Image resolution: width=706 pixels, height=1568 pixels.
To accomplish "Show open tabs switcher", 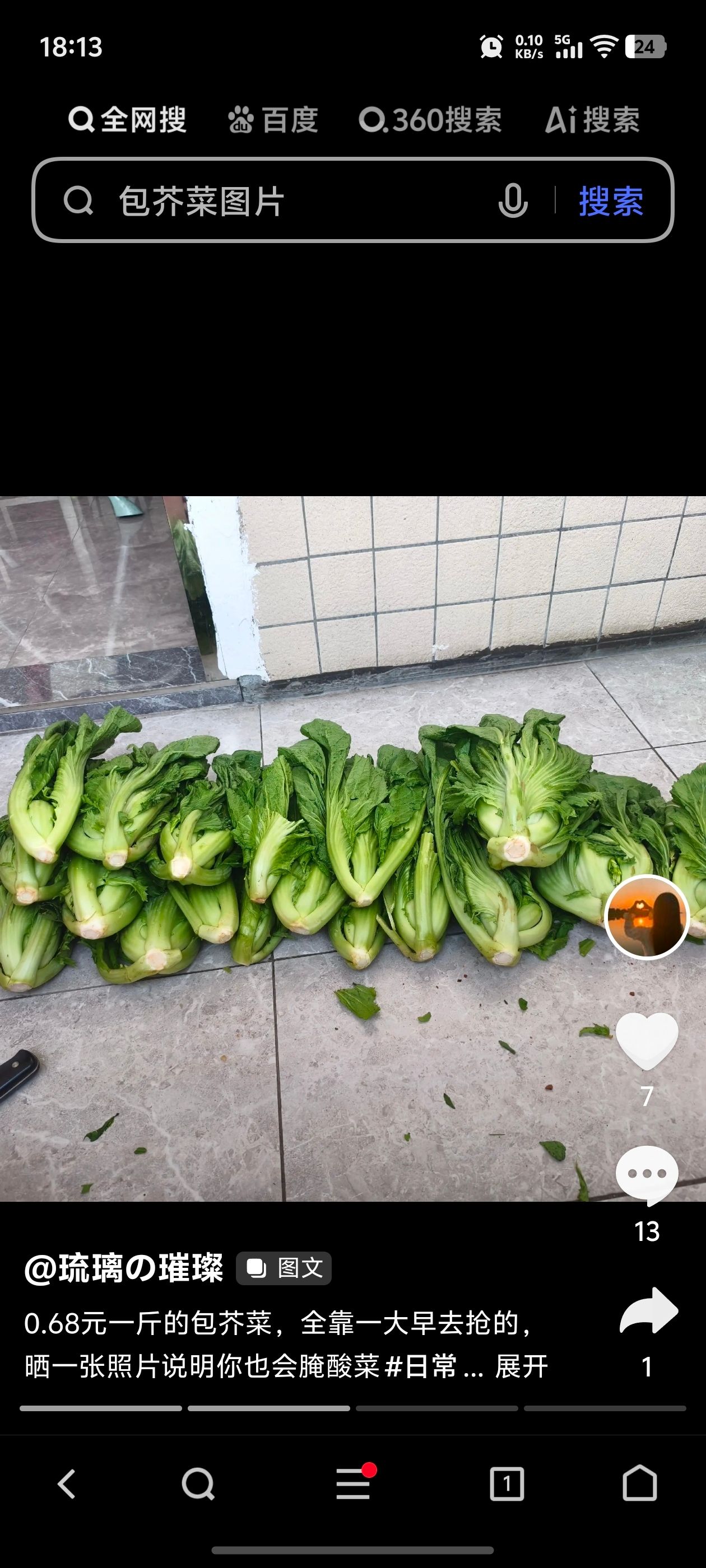I will click(507, 1484).
